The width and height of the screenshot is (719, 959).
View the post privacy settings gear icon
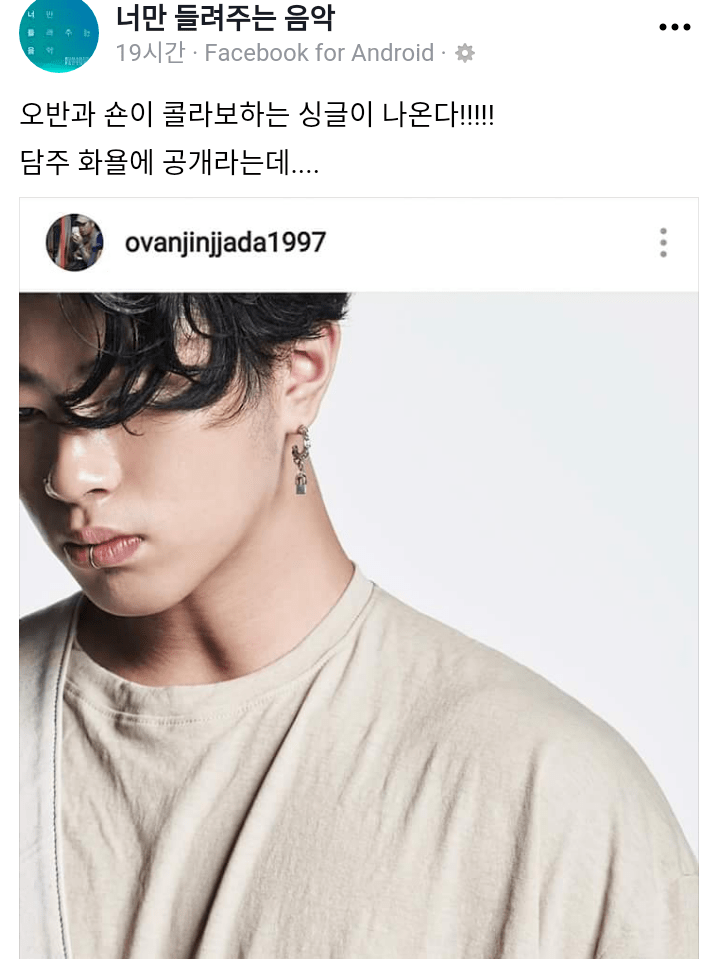(465, 53)
